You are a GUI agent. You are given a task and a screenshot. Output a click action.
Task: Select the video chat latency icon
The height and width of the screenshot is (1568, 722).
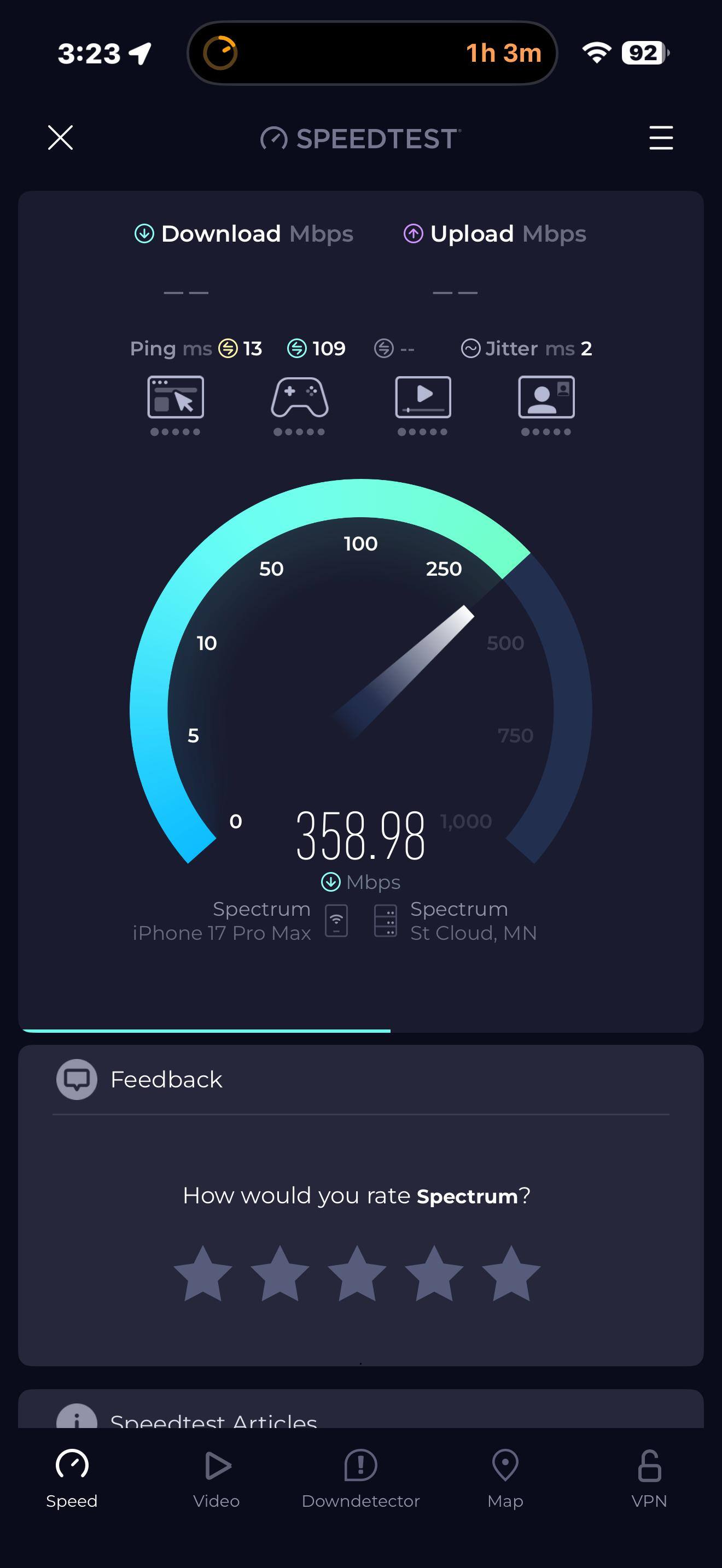click(x=546, y=399)
